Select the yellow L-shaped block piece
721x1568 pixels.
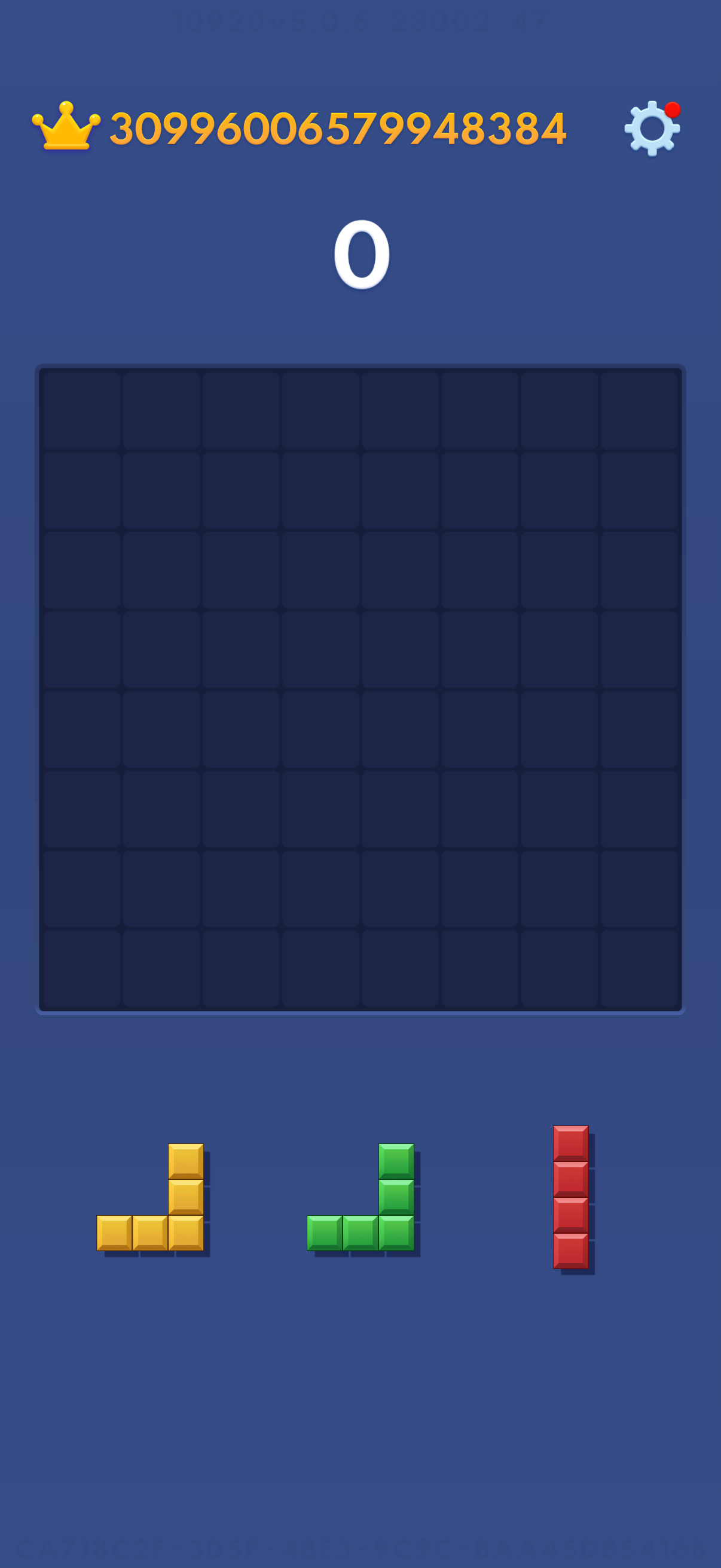[185, 1231]
